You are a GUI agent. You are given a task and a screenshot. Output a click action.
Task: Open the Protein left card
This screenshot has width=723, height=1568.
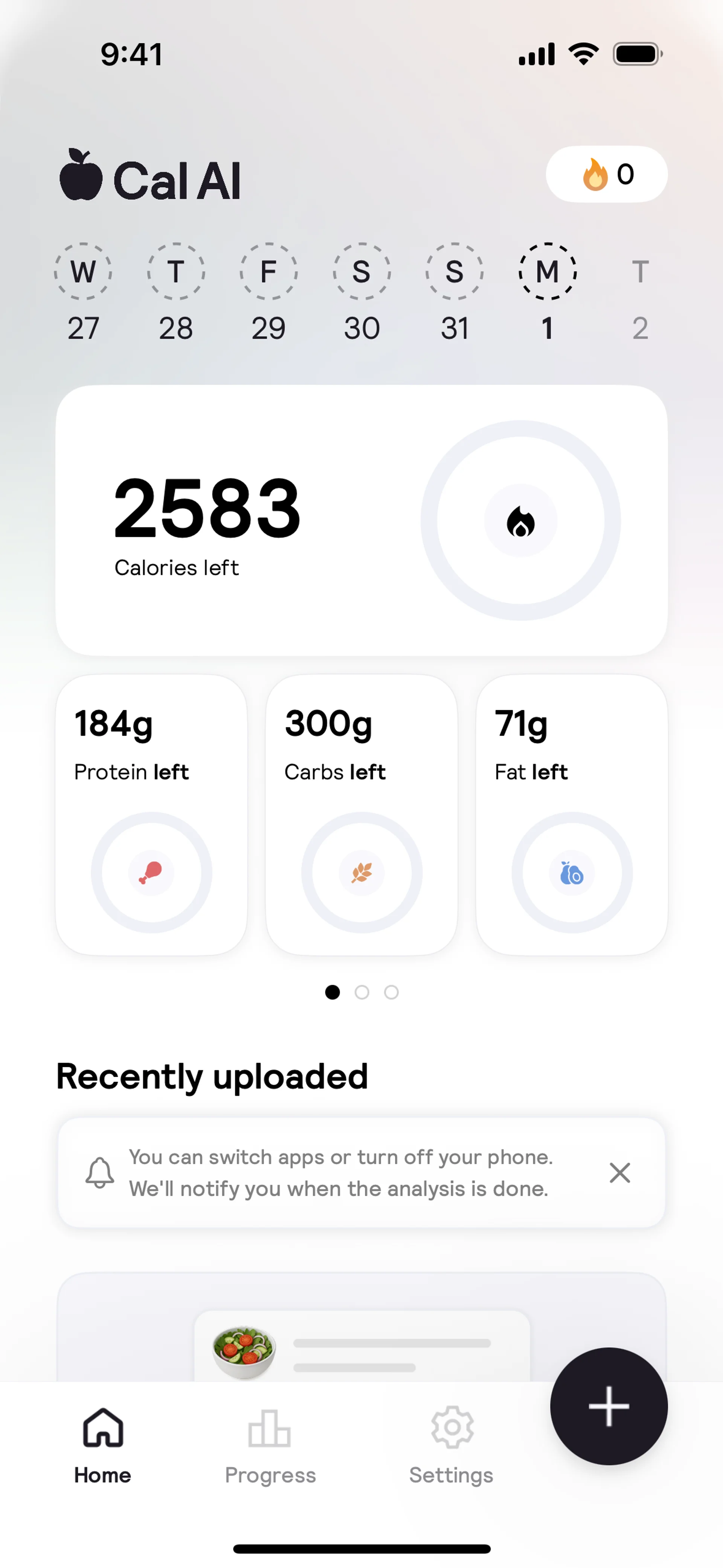151,815
